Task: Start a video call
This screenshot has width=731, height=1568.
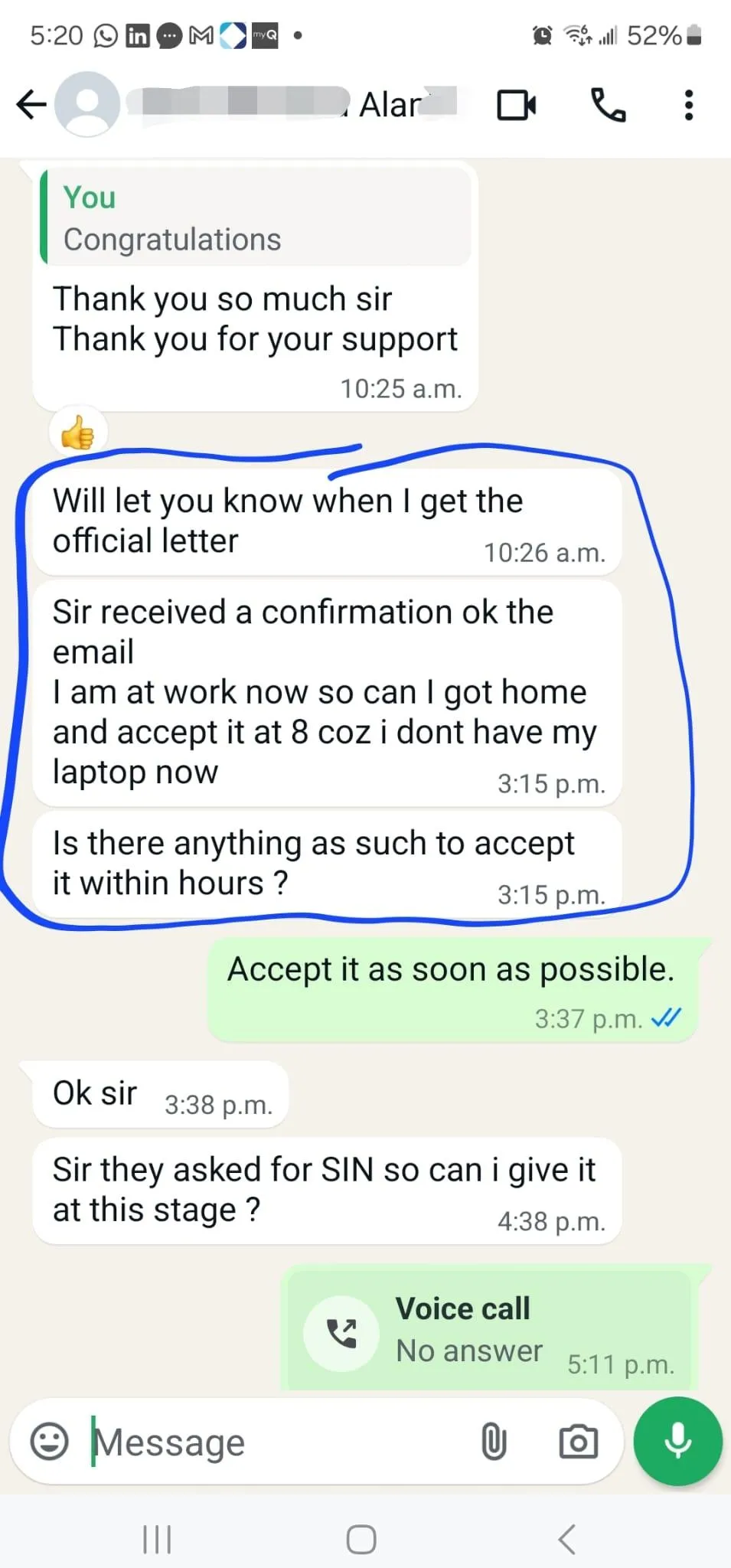Action: [x=517, y=105]
